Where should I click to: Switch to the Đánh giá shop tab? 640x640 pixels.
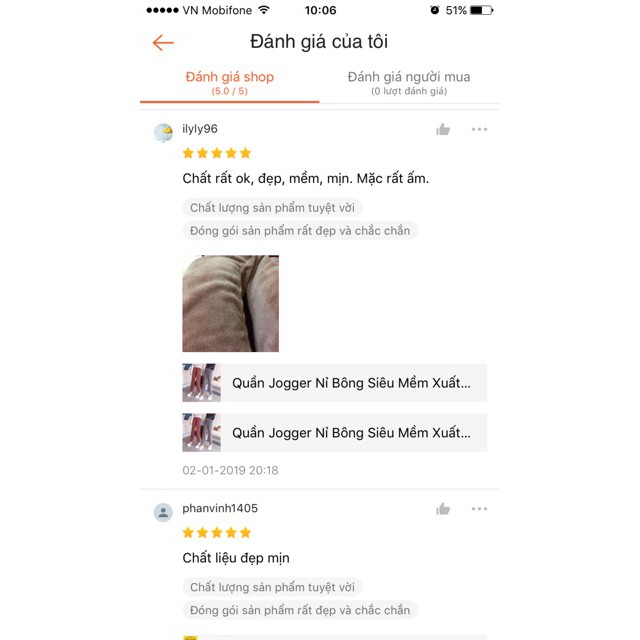(229, 83)
